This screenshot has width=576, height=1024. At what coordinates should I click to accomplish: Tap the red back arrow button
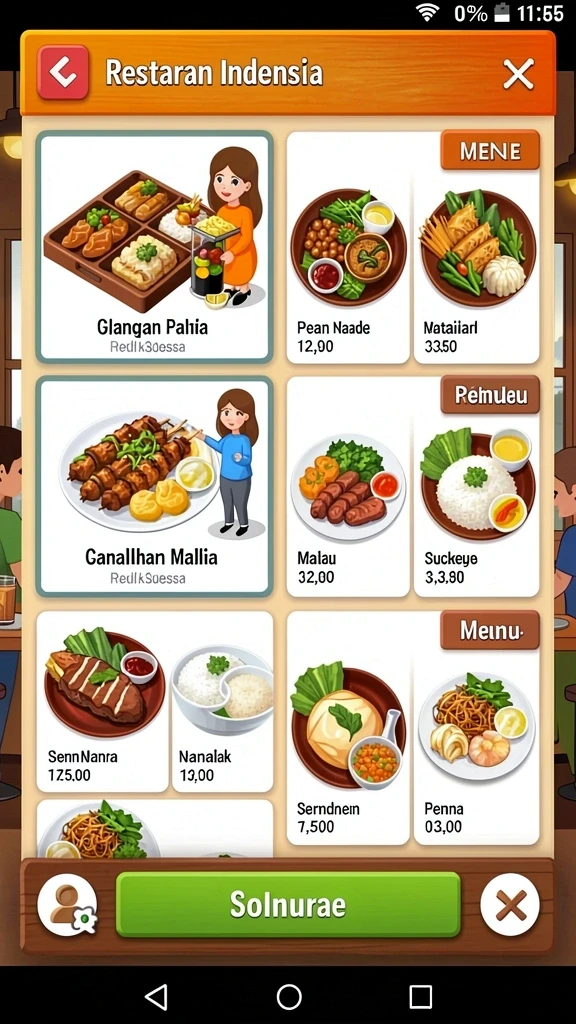click(x=63, y=72)
